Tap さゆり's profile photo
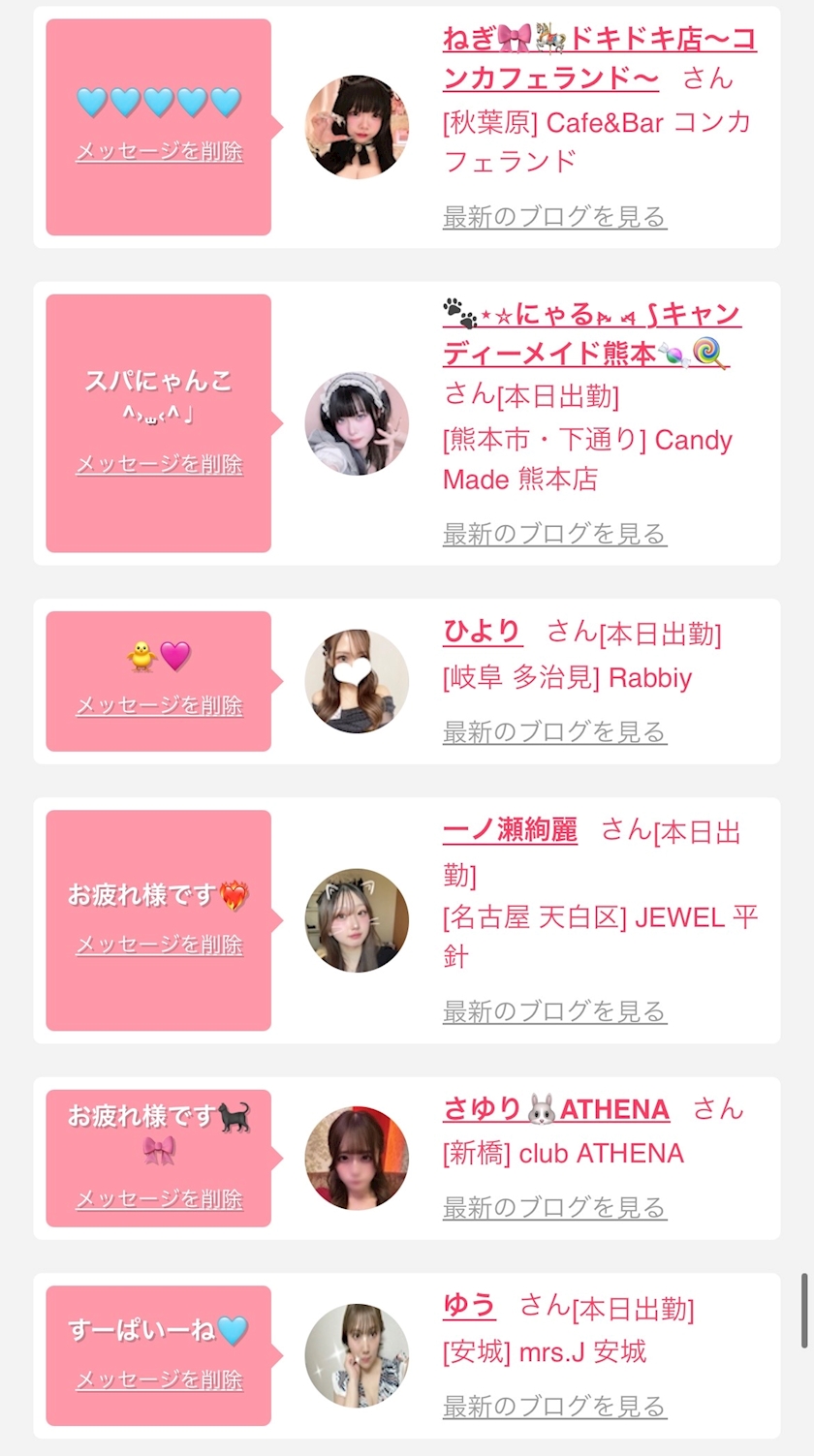Screen dimensions: 814x1456 pyautogui.click(x=357, y=1158)
